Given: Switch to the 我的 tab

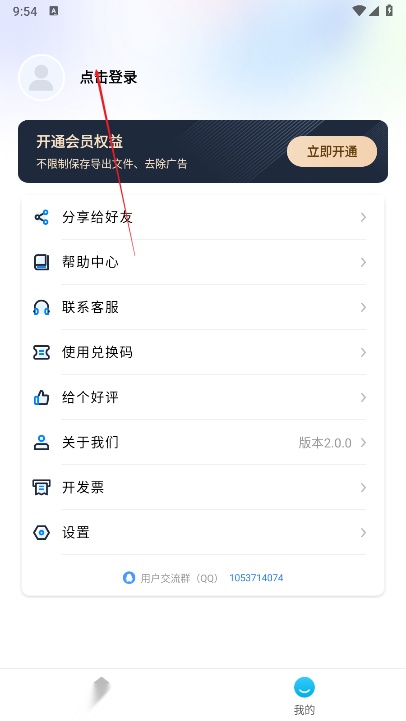Looking at the screenshot, I should [x=304, y=696].
